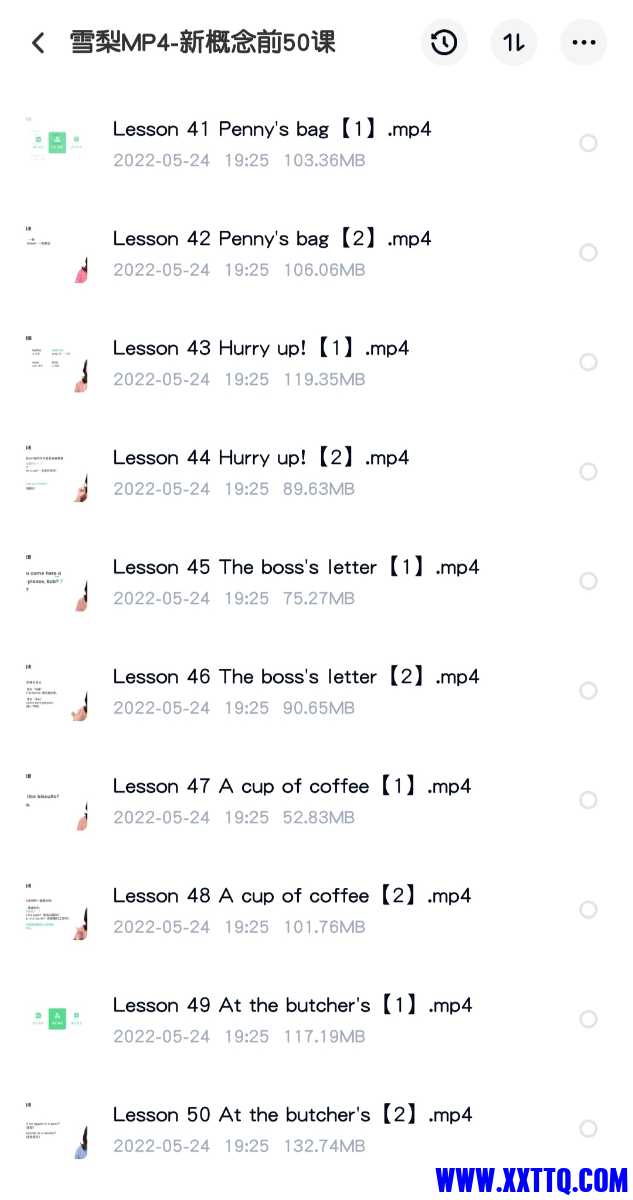Open the recent history clock icon

444,43
